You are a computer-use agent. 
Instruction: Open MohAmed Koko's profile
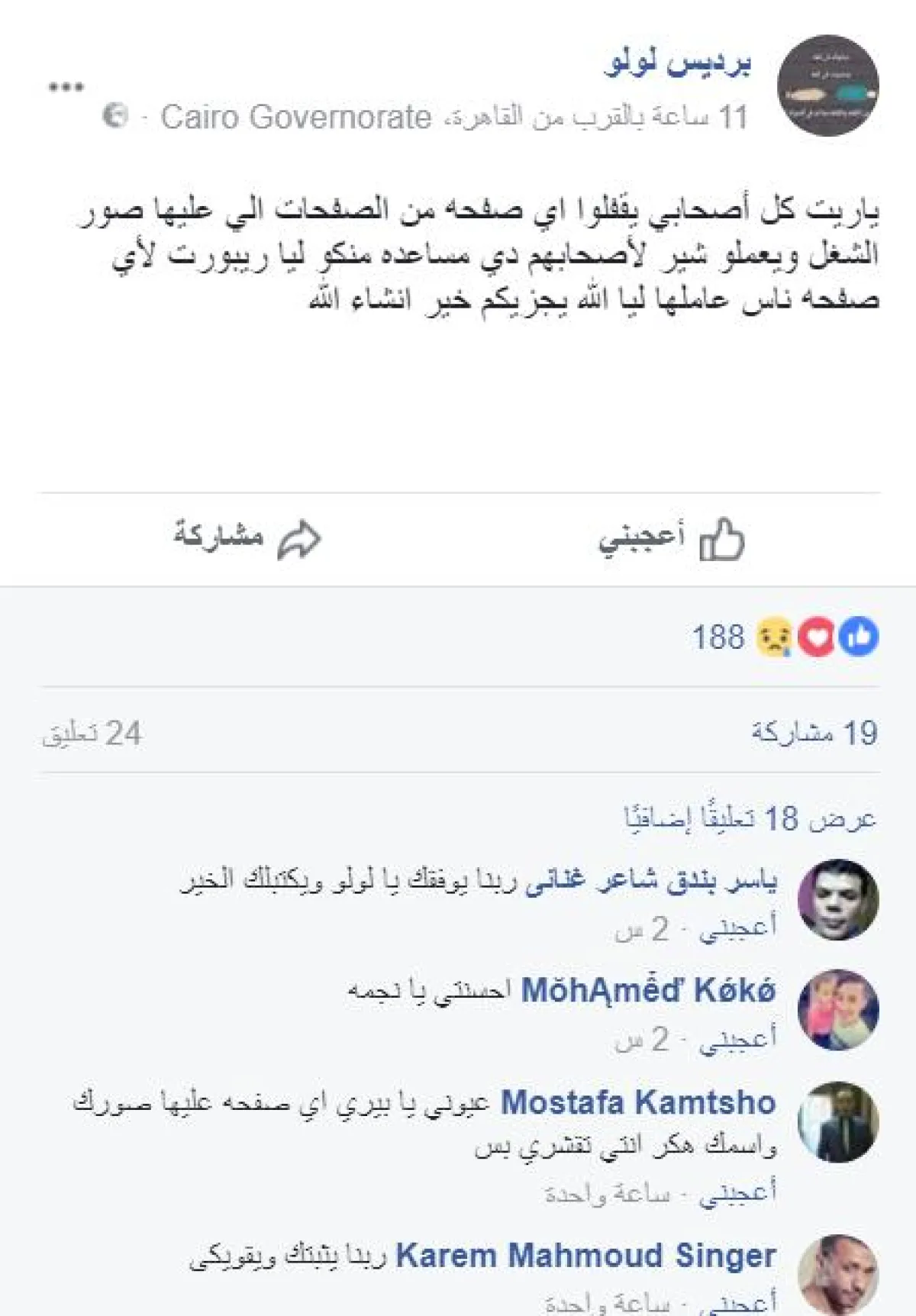[648, 991]
